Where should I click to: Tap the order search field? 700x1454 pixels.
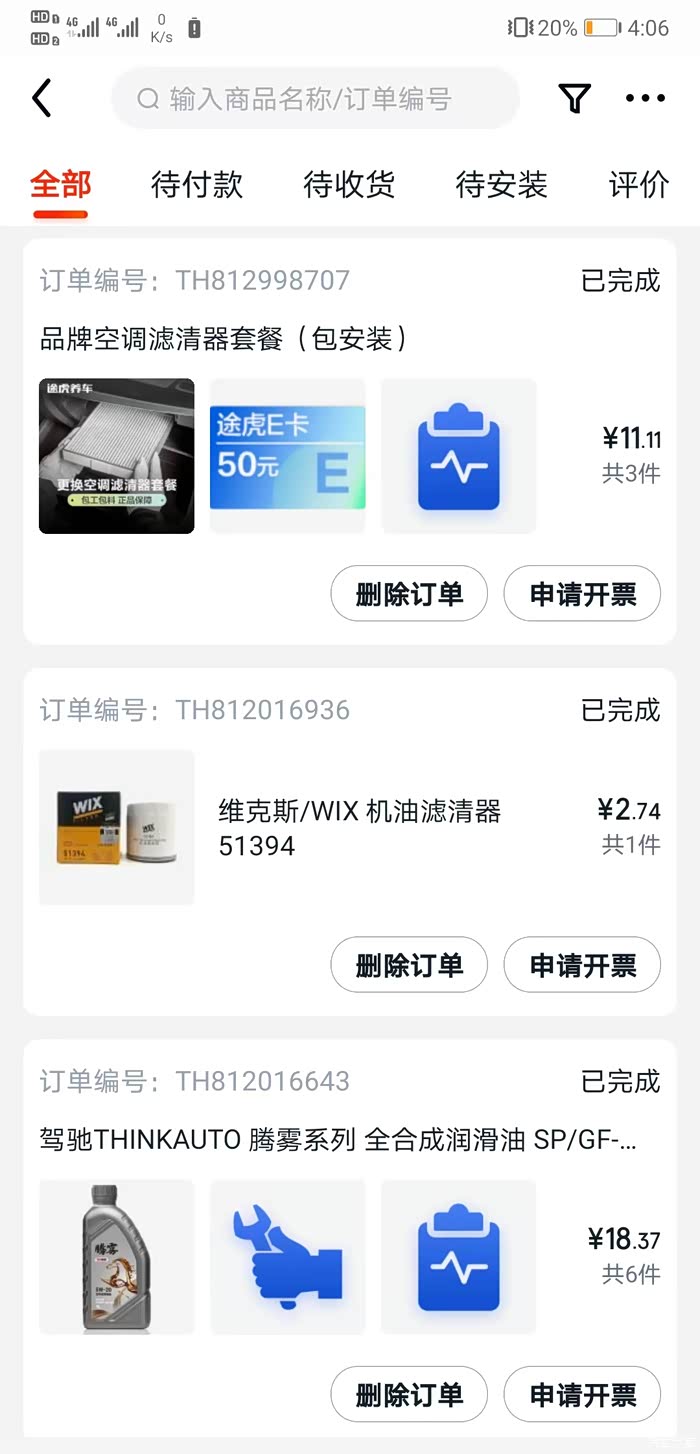[315, 98]
